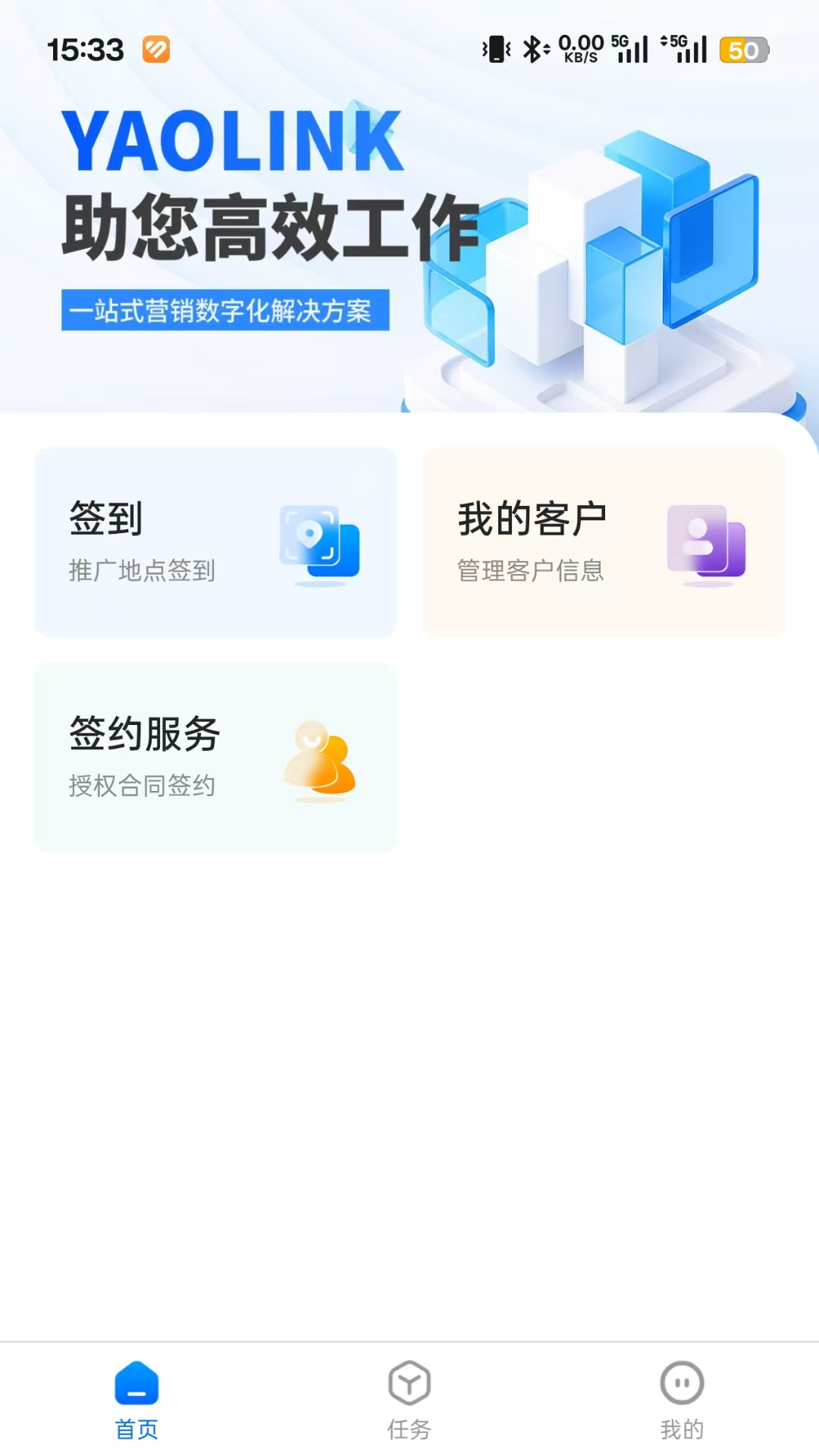Switch to the 任务 tab
The width and height of the screenshot is (819, 1456).
click(409, 1403)
